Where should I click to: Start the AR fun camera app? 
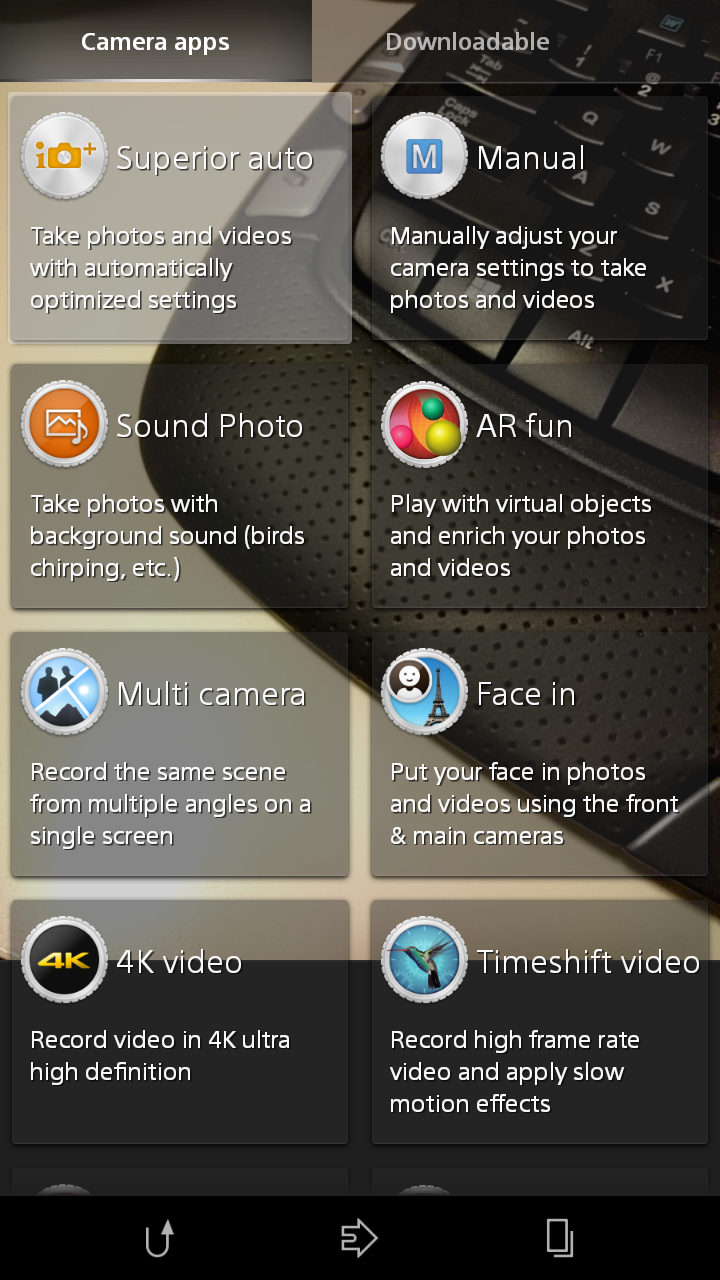[540, 486]
